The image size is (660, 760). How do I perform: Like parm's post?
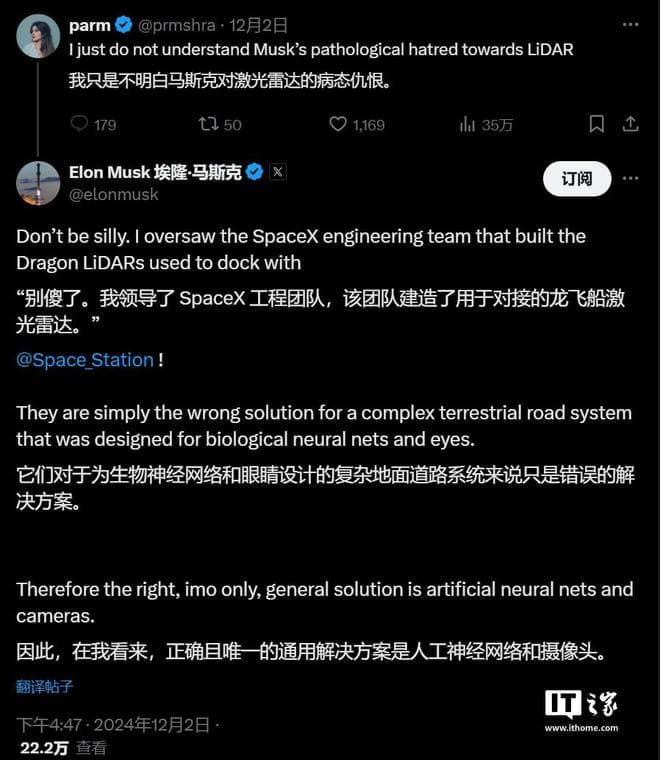click(338, 124)
